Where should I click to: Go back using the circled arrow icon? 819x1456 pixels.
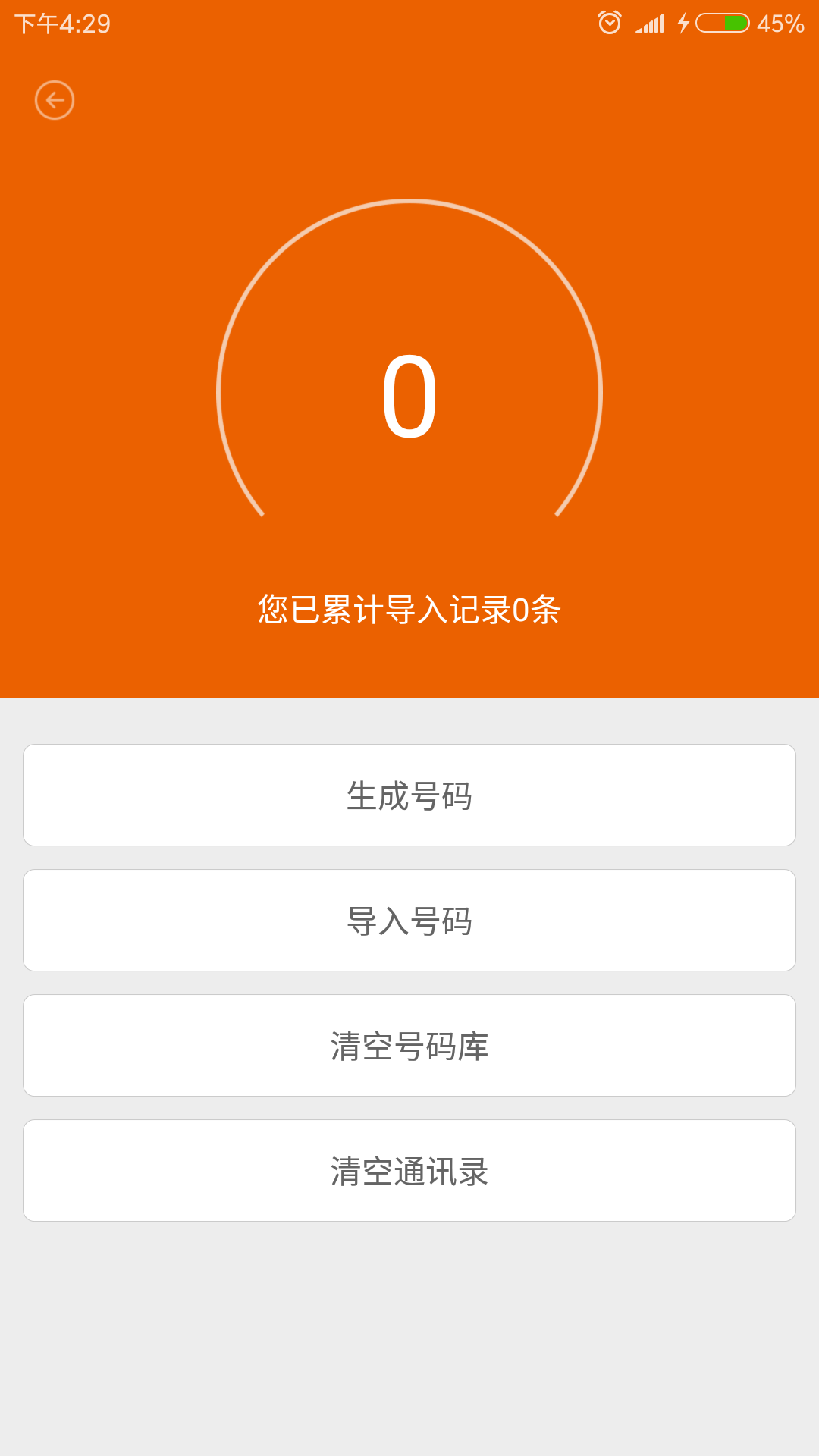[x=55, y=100]
